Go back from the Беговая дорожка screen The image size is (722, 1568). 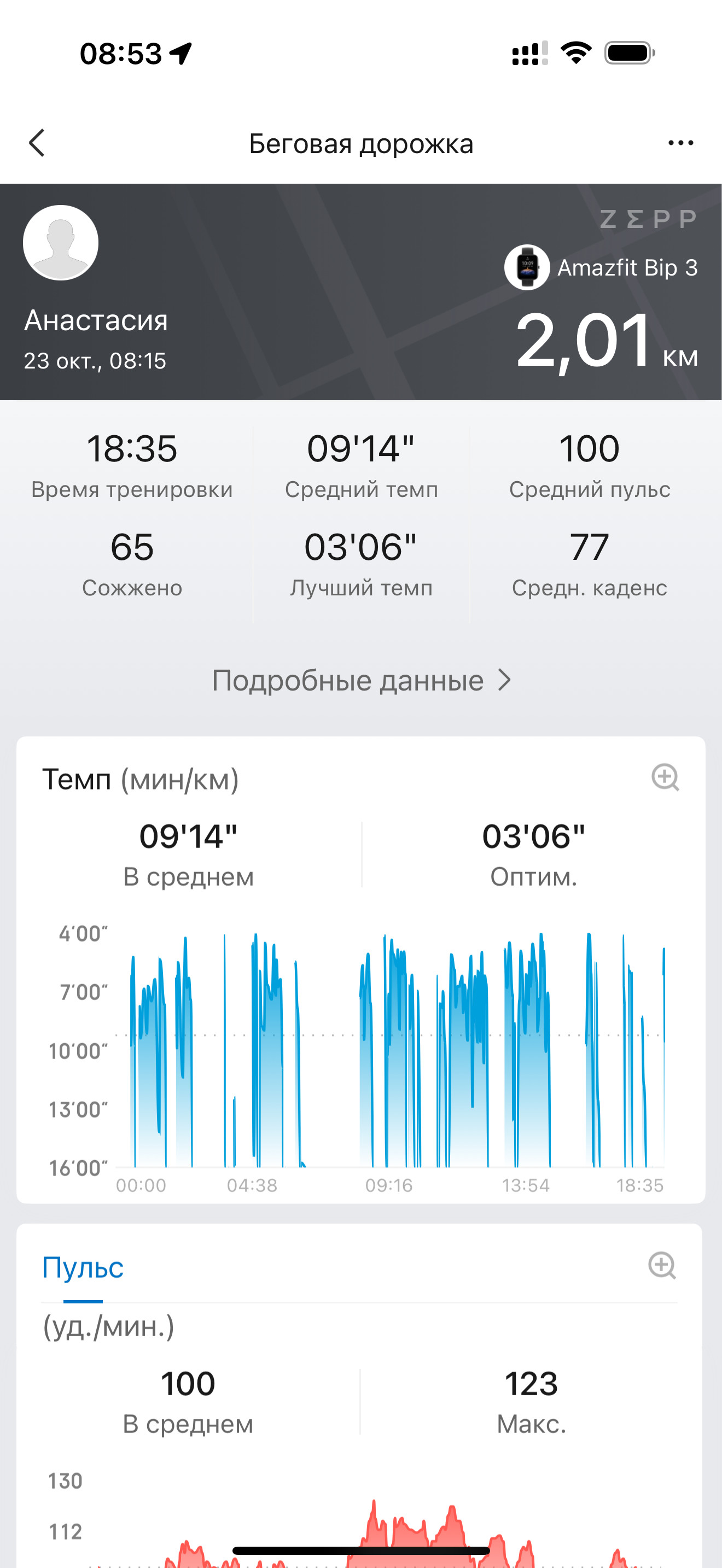coord(37,143)
